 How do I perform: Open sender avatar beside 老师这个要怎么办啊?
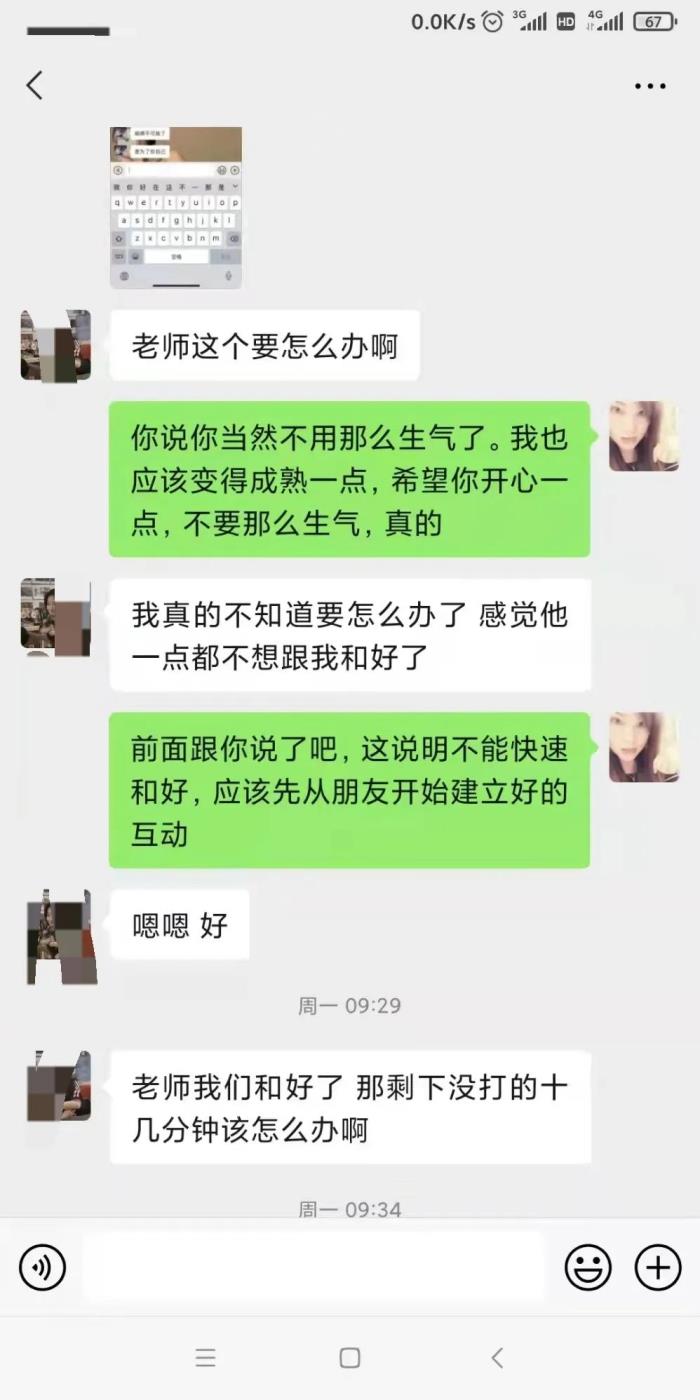point(56,345)
